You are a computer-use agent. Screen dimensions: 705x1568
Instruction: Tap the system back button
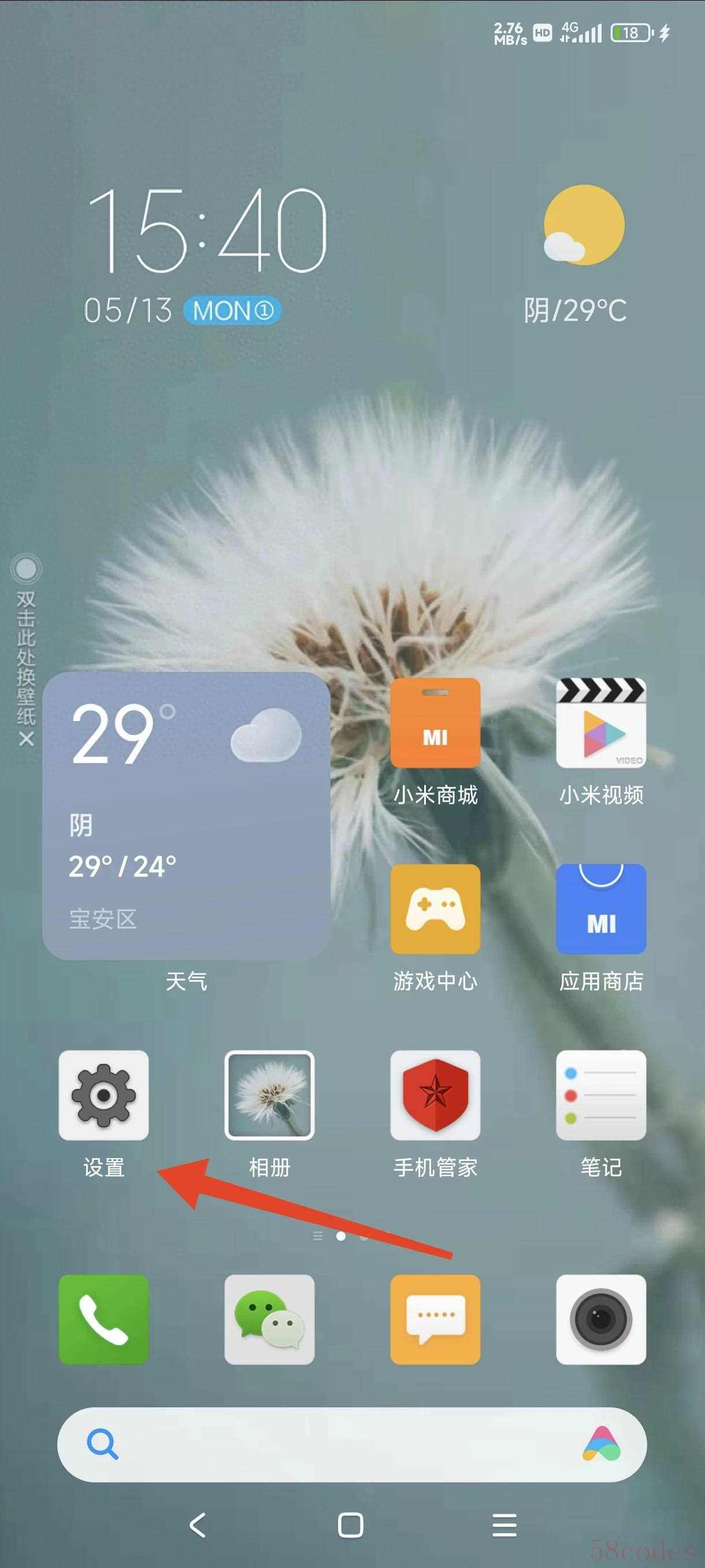click(x=198, y=1525)
